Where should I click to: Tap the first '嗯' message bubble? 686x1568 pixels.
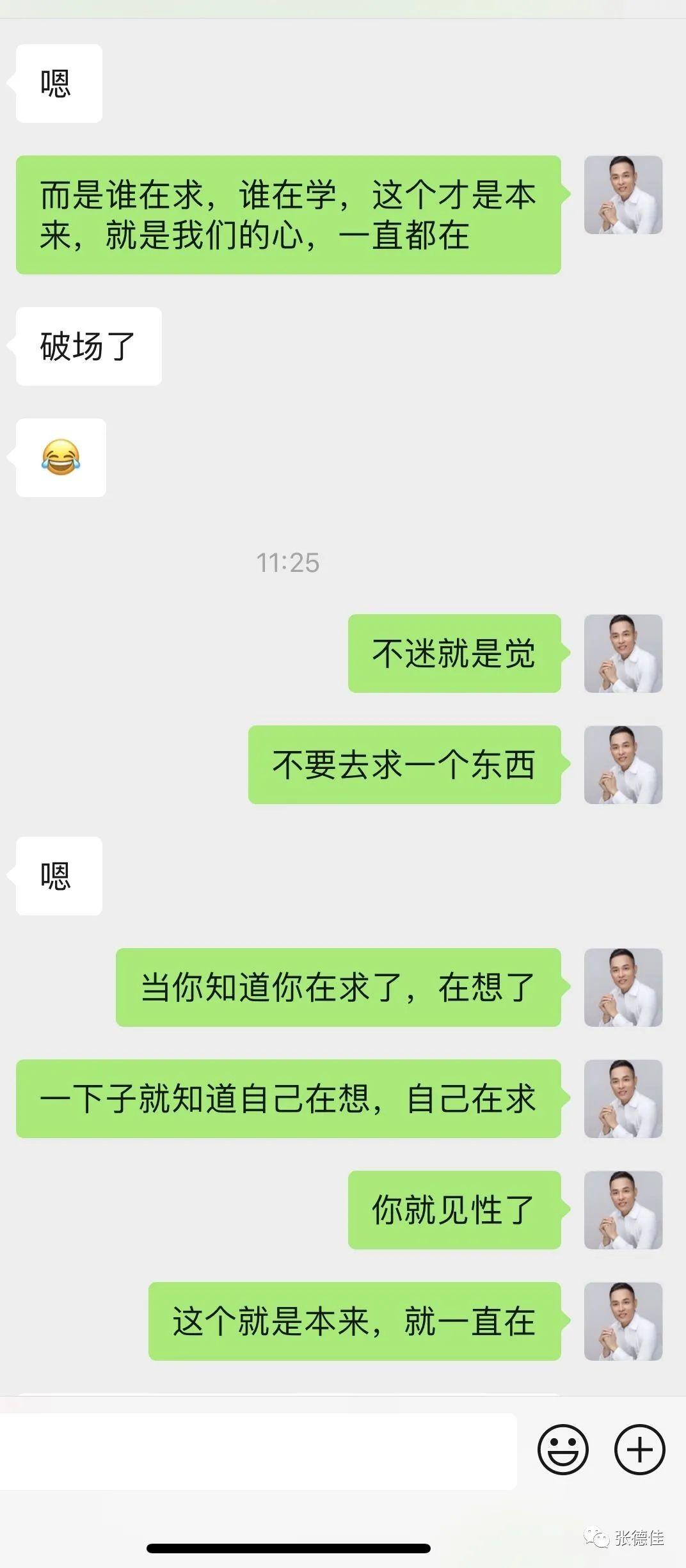pyautogui.click(x=58, y=84)
